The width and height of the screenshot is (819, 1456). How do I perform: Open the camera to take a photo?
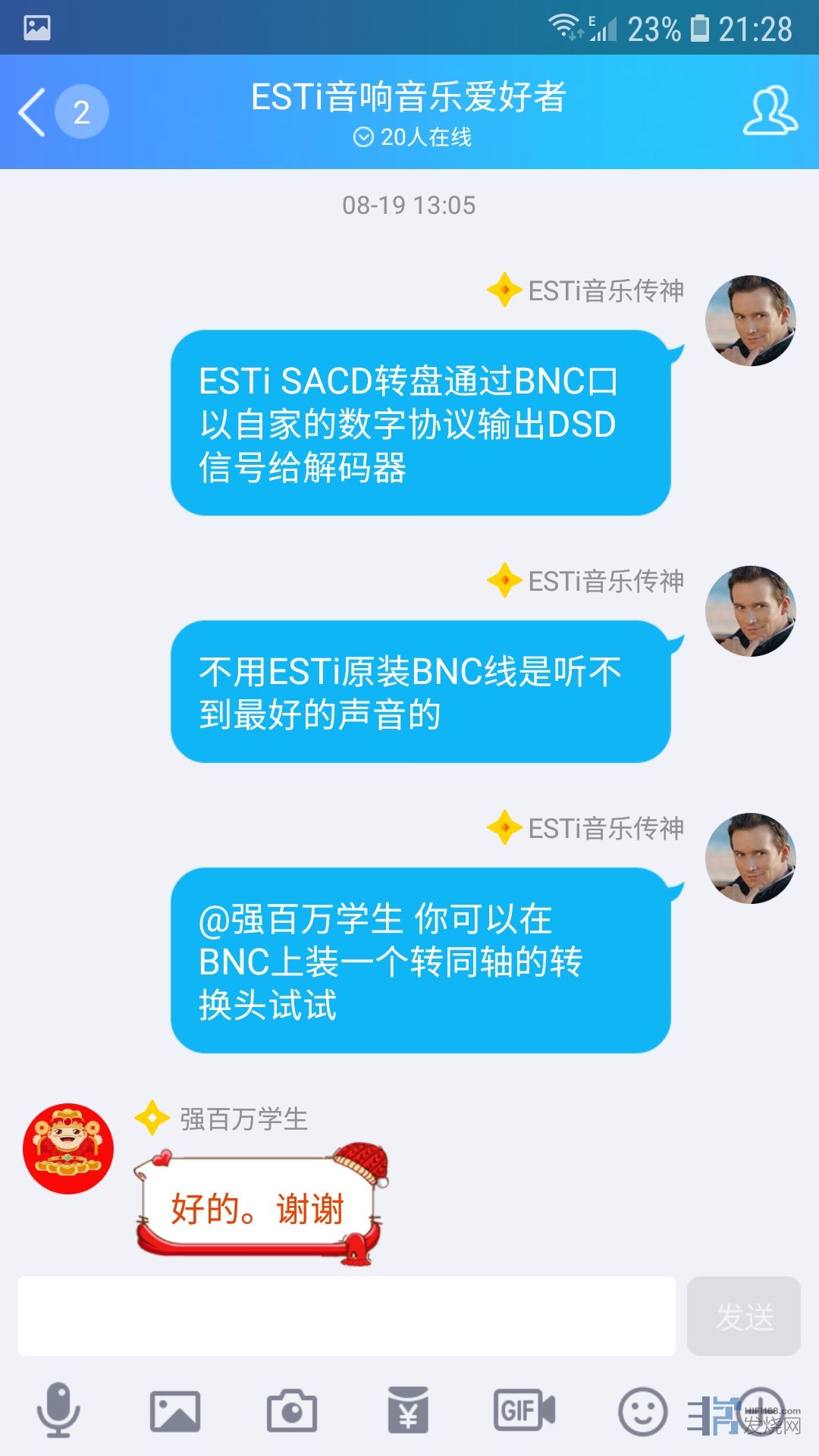pos(292,1410)
